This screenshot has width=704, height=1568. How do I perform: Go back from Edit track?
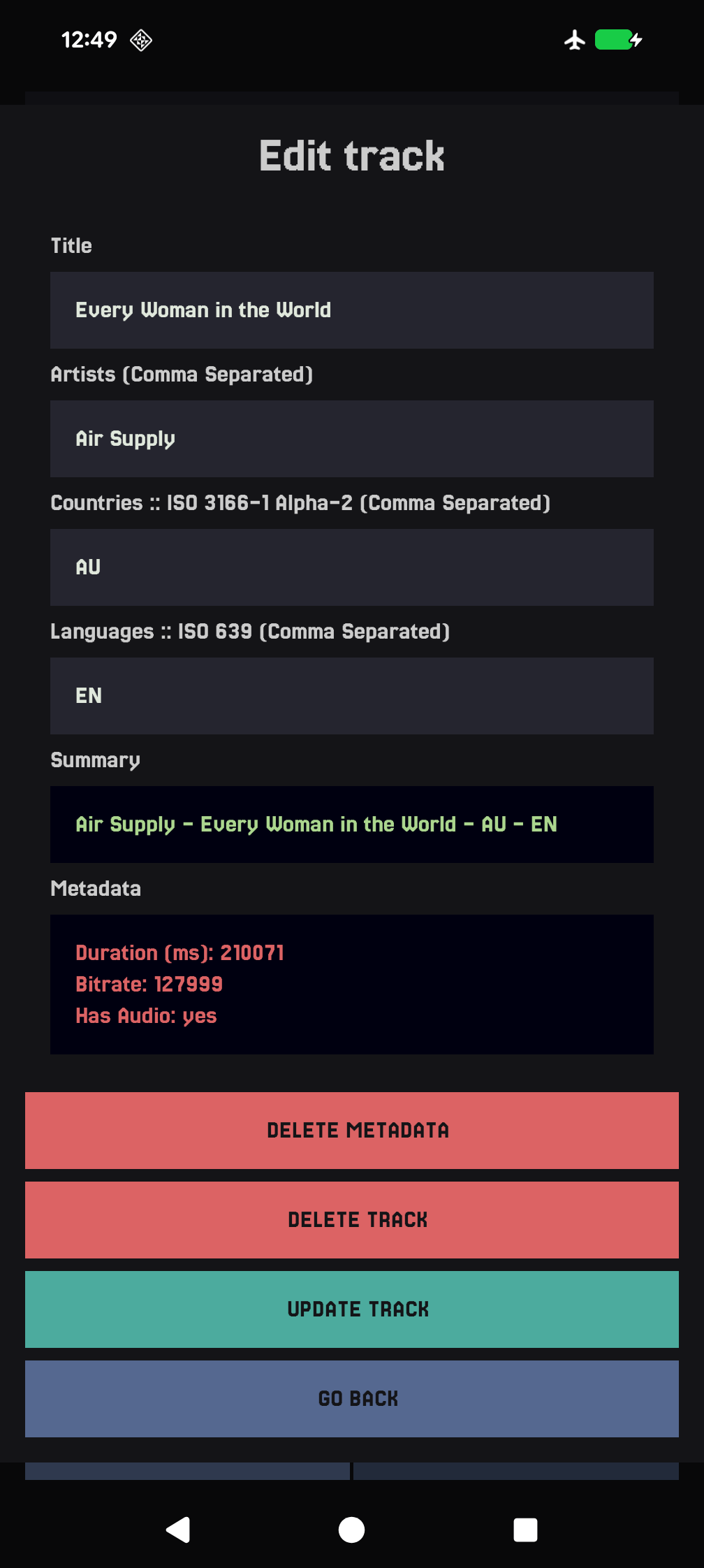tap(352, 1399)
